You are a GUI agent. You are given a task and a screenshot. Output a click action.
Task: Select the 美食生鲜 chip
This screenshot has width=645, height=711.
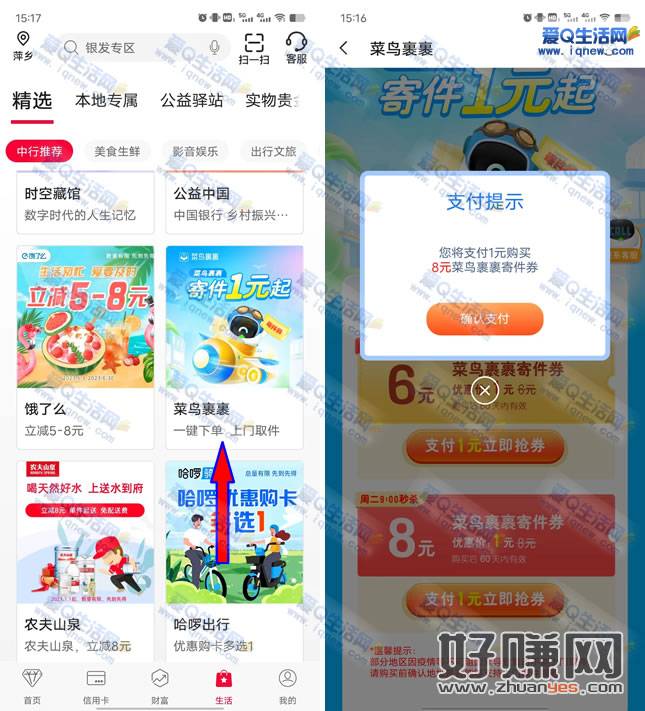pyautogui.click(x=117, y=151)
